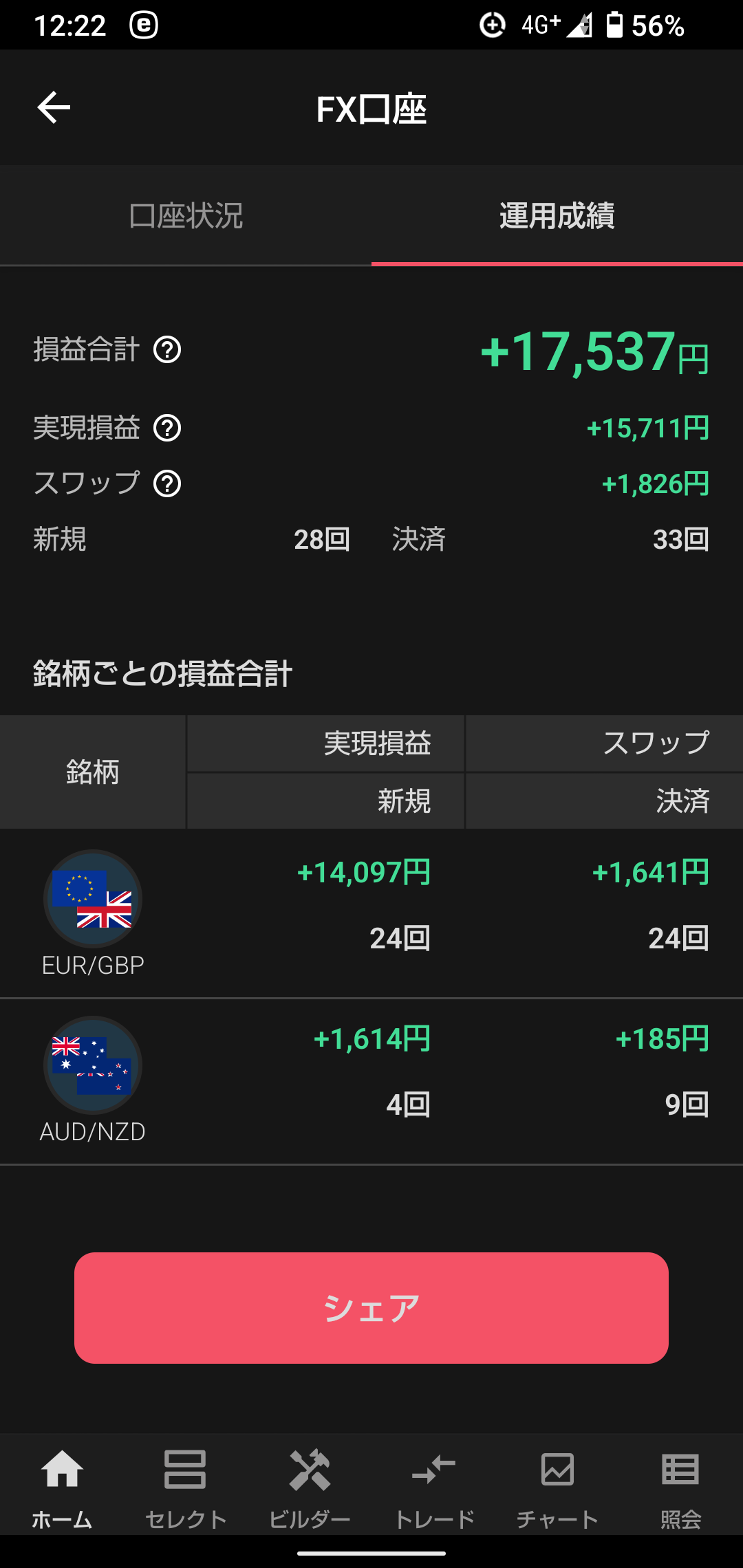This screenshot has height=1568, width=743.
Task: Tap the シェア button
Action: (371, 1307)
